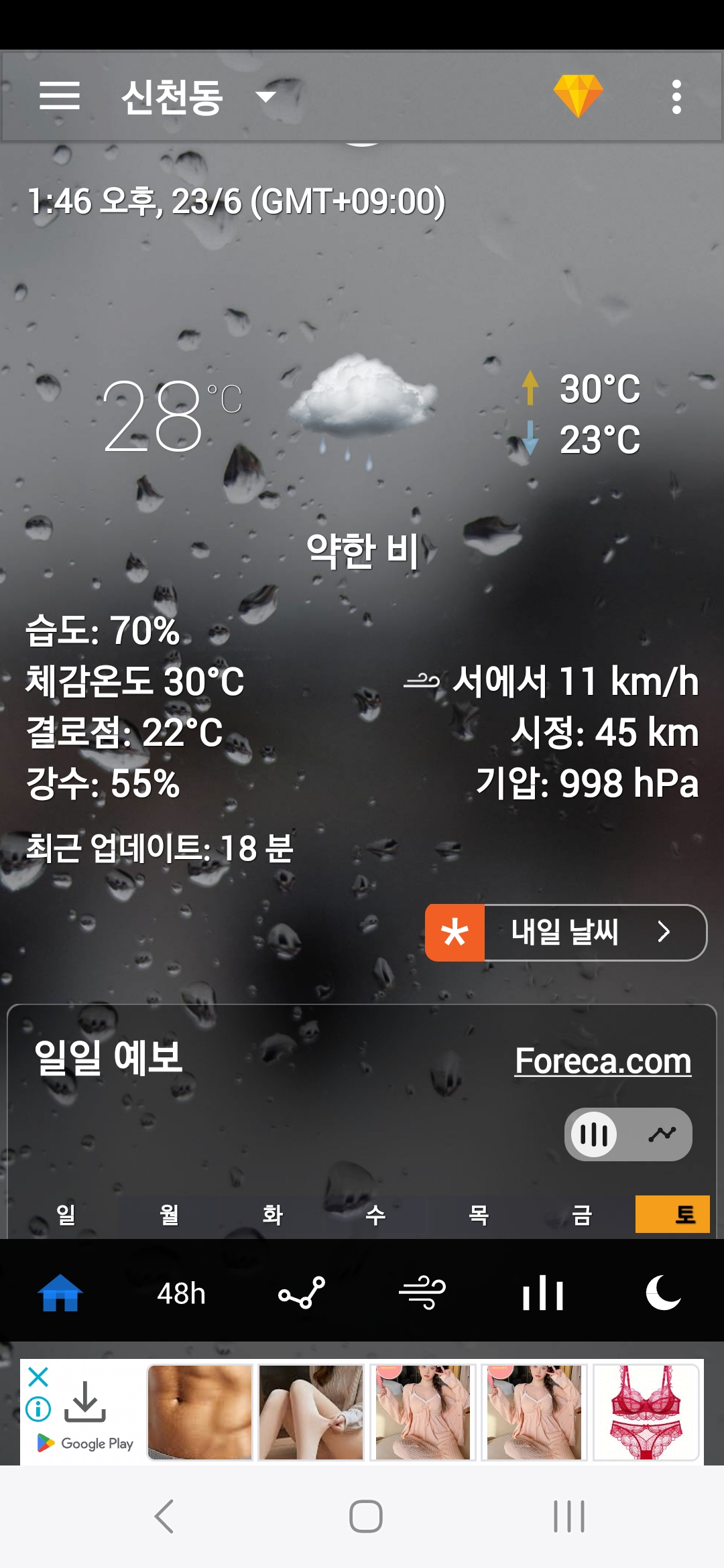Switch daily forecast to bar chart view
Image resolution: width=724 pixels, height=1568 pixels.
[594, 1134]
